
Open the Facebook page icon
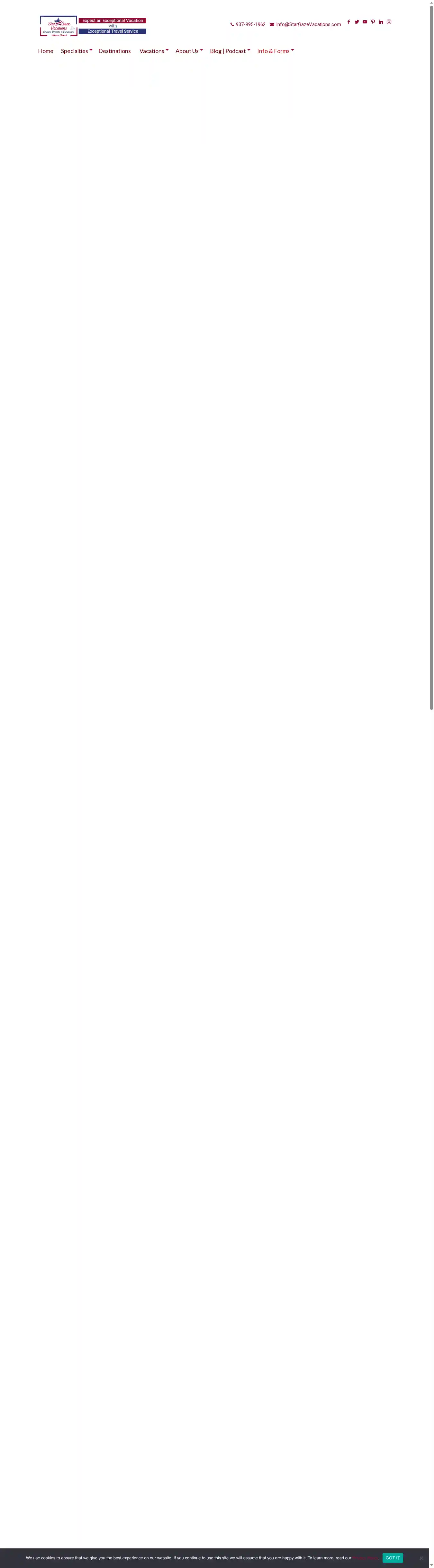[x=349, y=22]
